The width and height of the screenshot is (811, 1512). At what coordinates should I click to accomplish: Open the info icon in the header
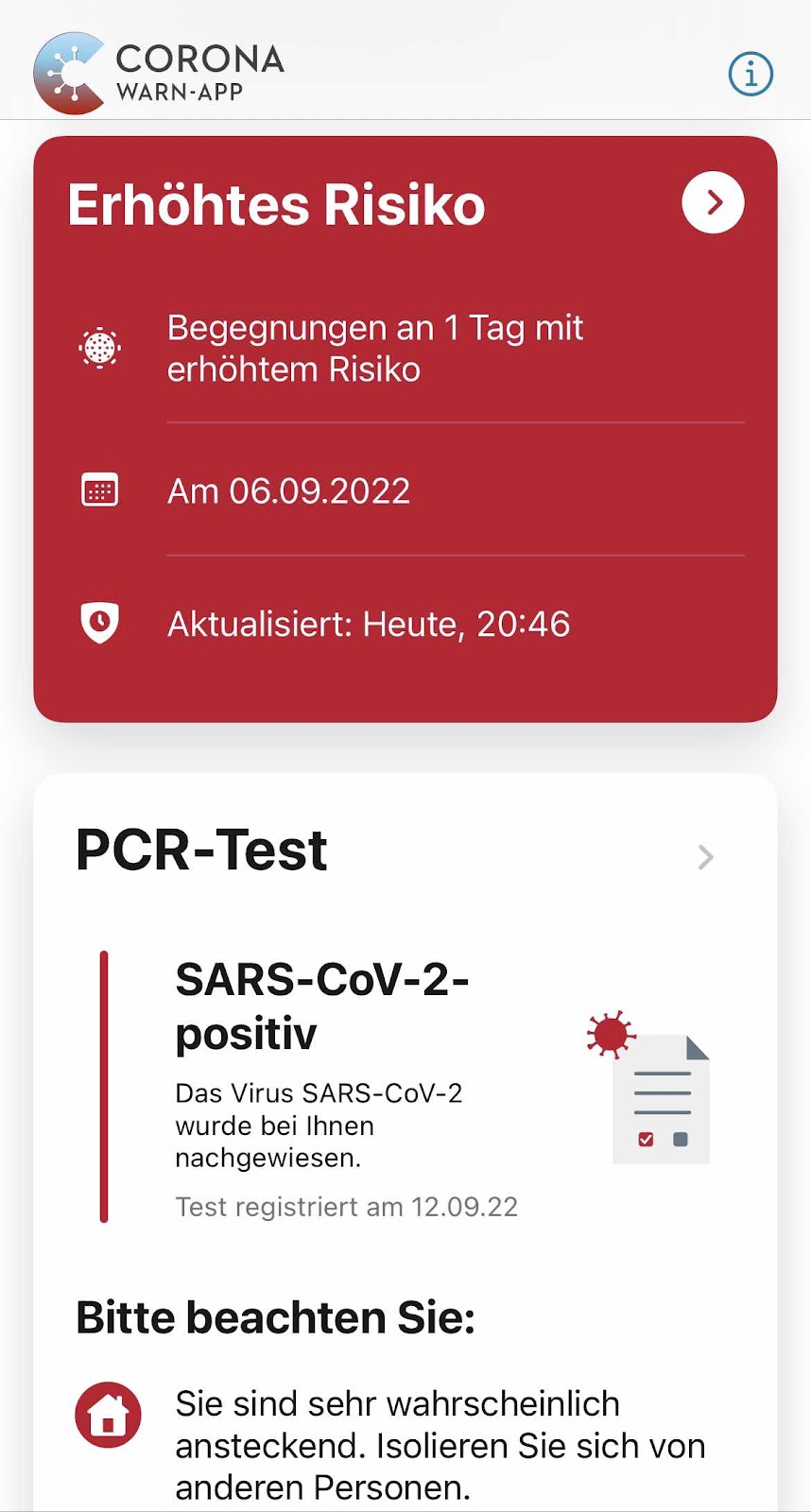[x=751, y=74]
